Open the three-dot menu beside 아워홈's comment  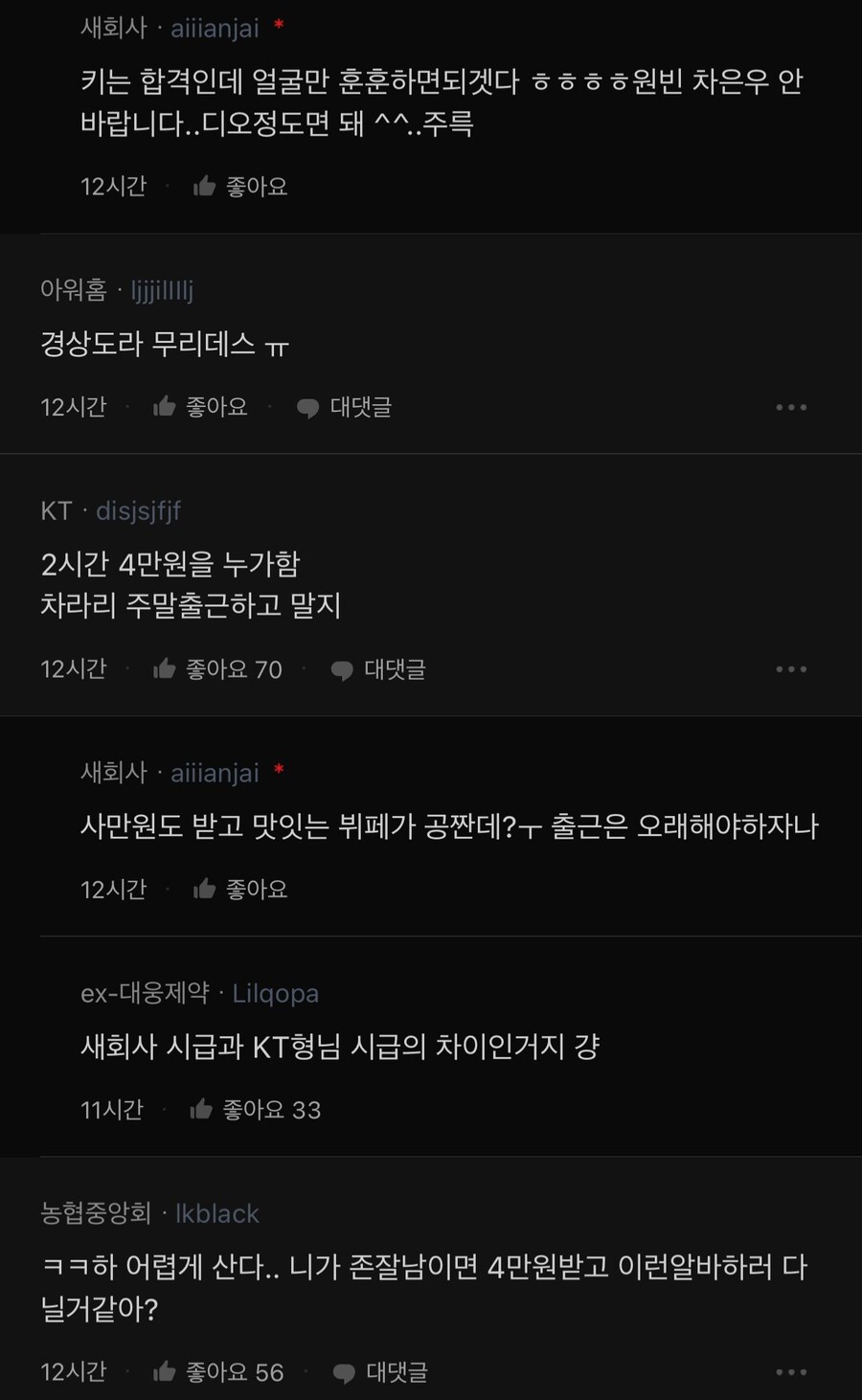tap(791, 406)
